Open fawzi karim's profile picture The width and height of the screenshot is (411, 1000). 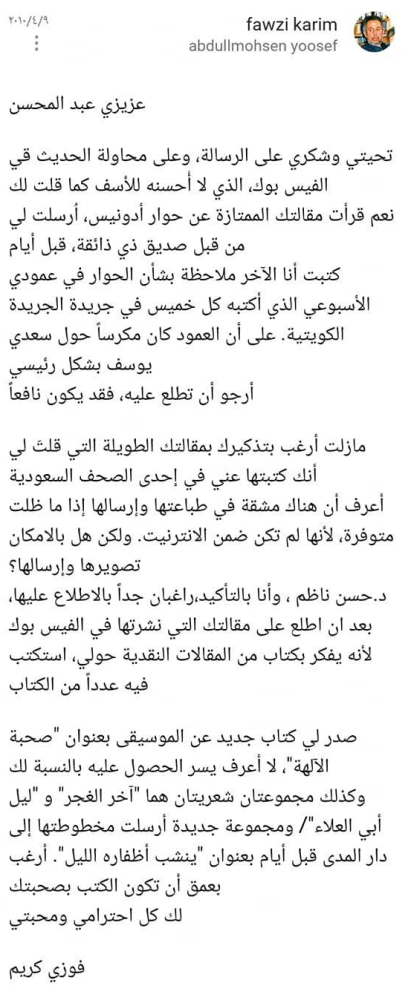point(374,31)
